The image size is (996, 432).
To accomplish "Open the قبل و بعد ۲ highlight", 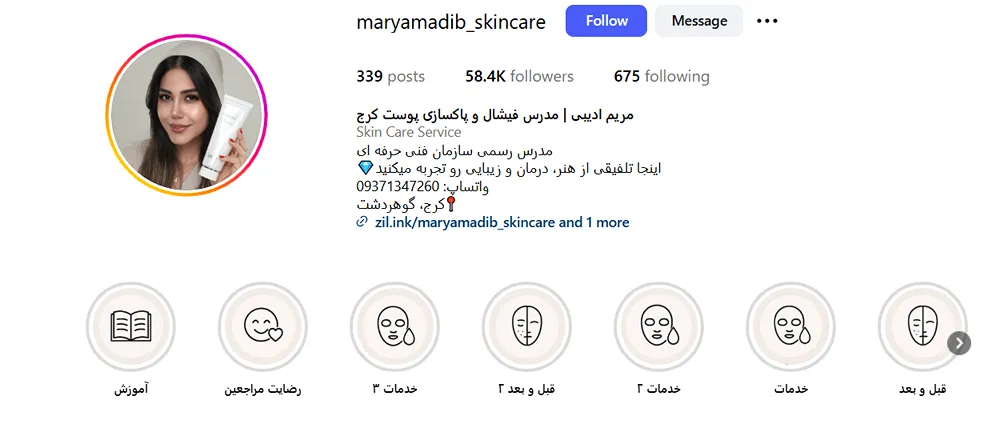I will (526, 326).
